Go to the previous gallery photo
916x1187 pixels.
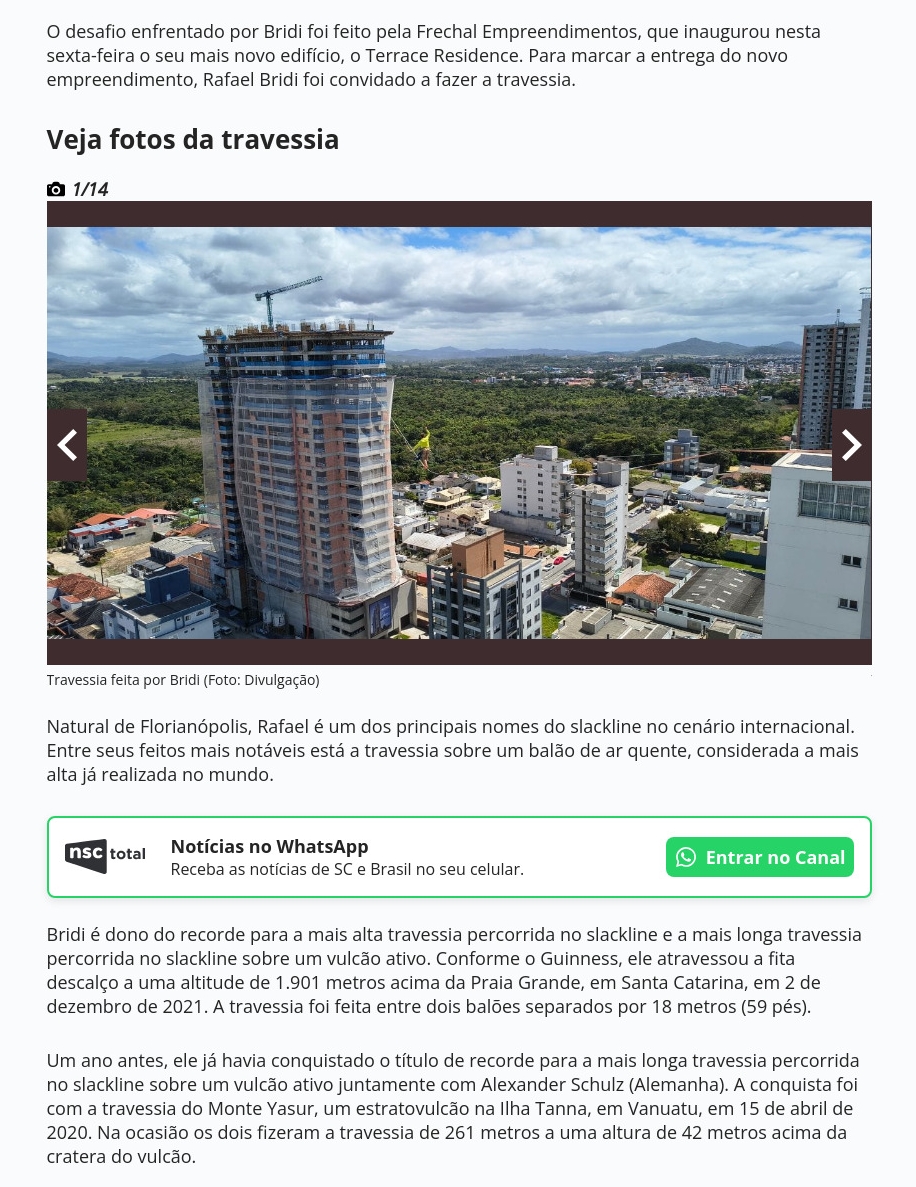point(67,445)
